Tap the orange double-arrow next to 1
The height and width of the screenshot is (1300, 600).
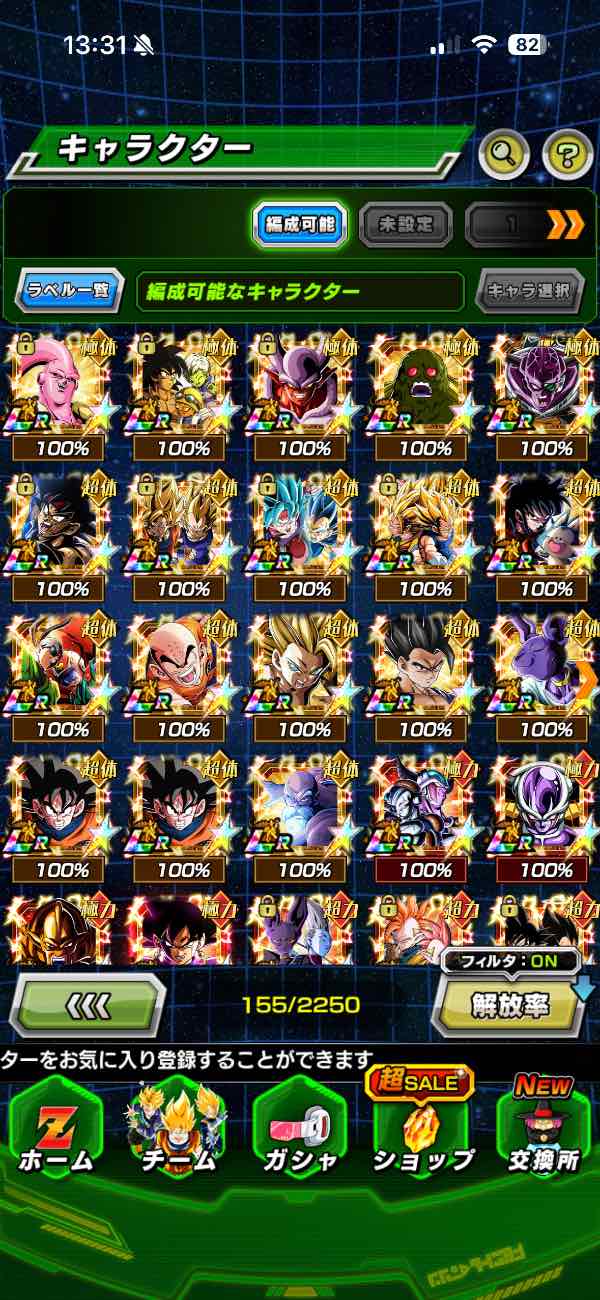[x=565, y=225]
